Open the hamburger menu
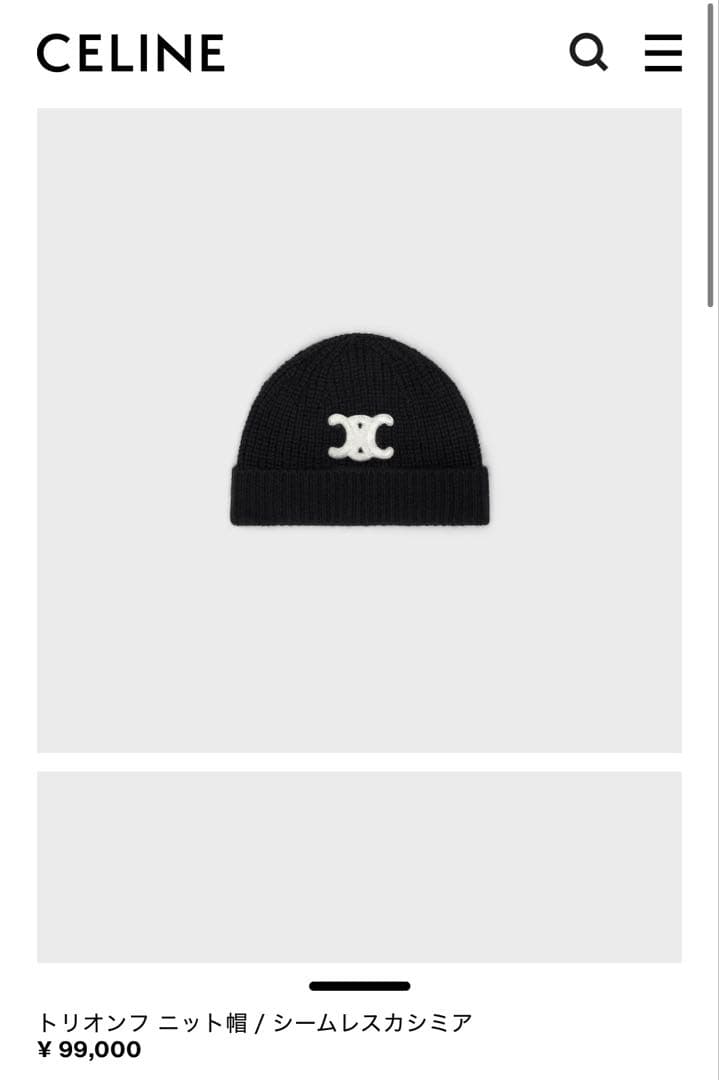This screenshot has width=719, height=1080. tap(663, 53)
